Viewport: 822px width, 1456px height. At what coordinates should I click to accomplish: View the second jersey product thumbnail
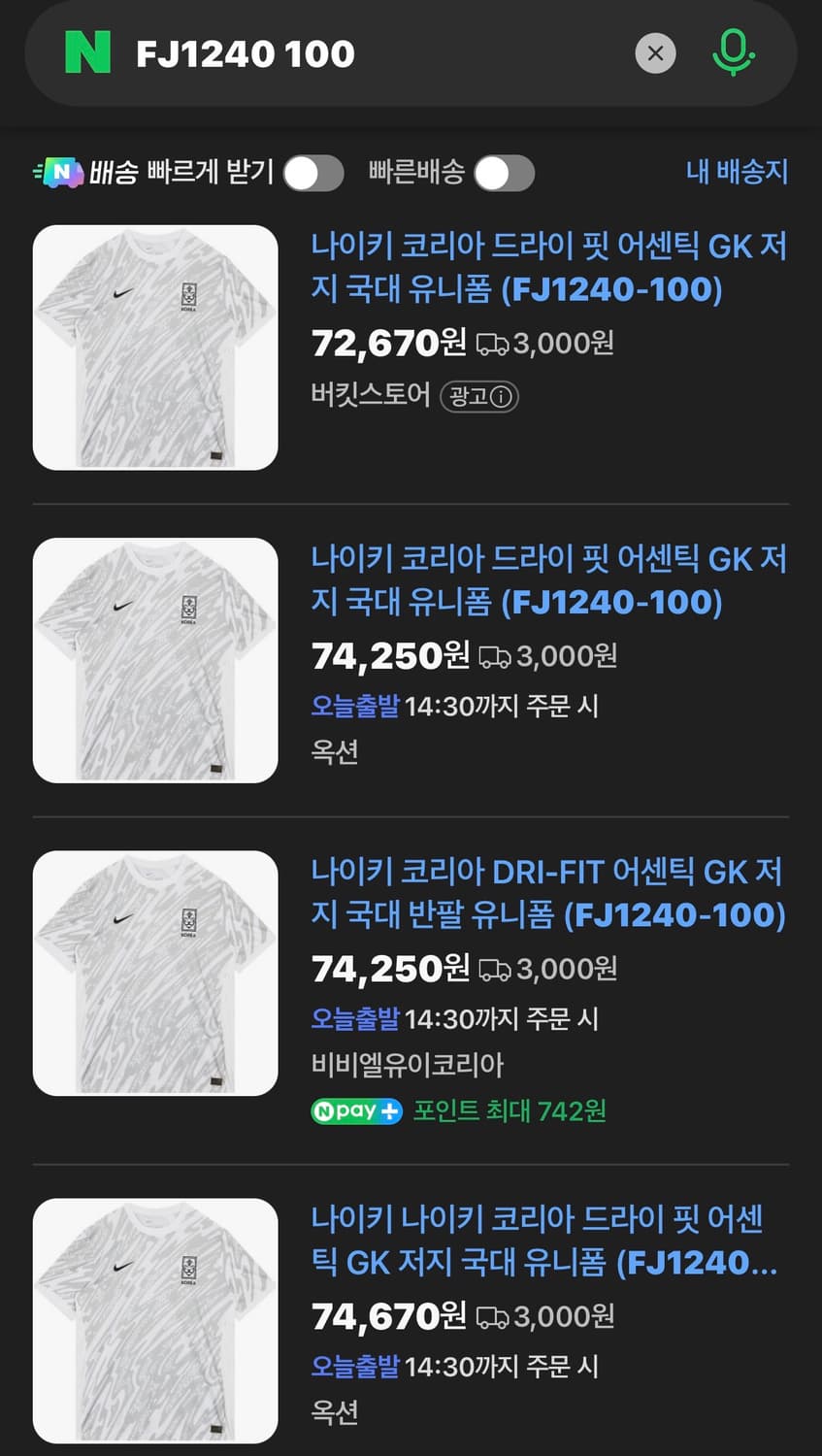154,660
